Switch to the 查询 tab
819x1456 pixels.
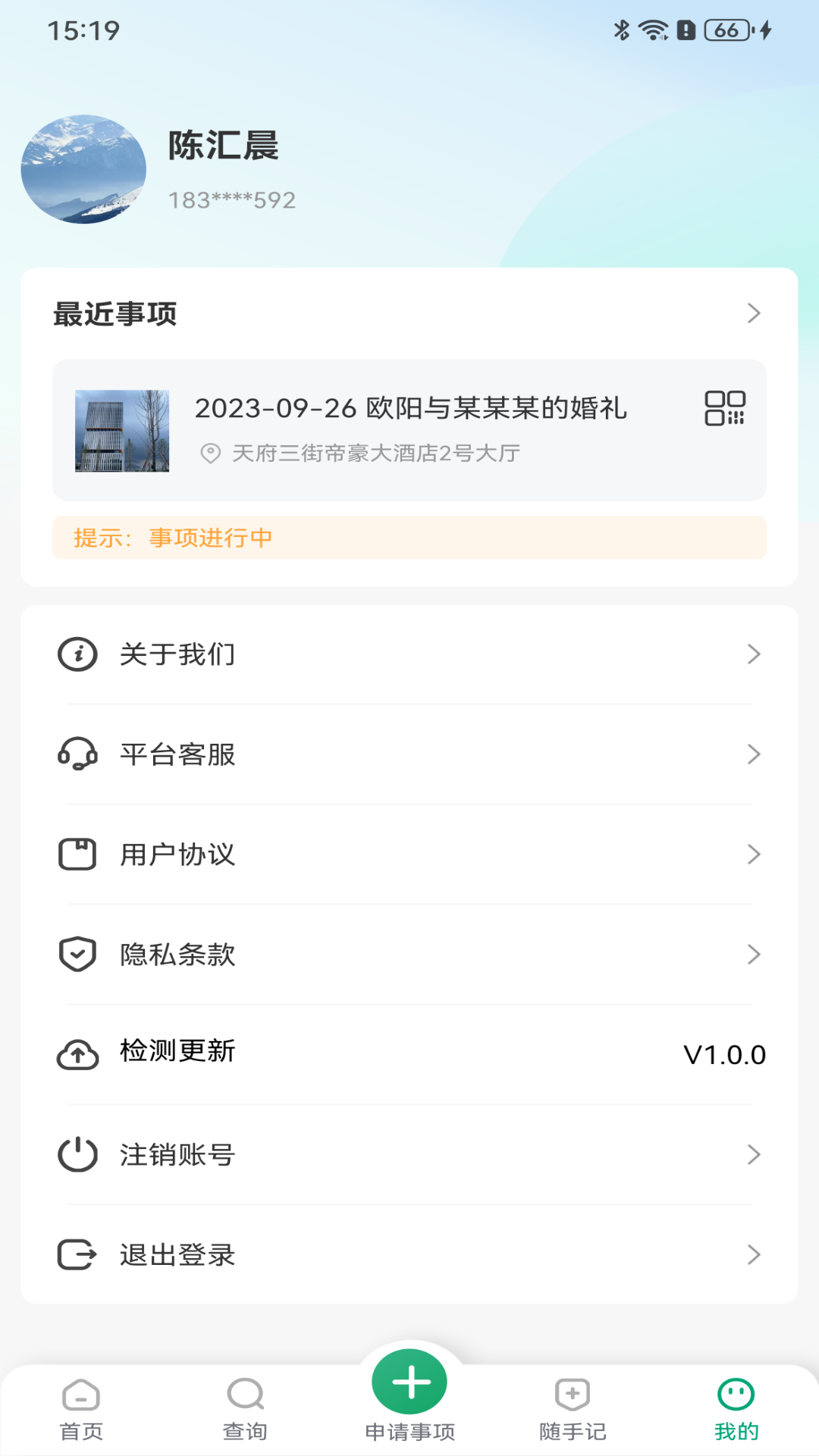[245, 1410]
